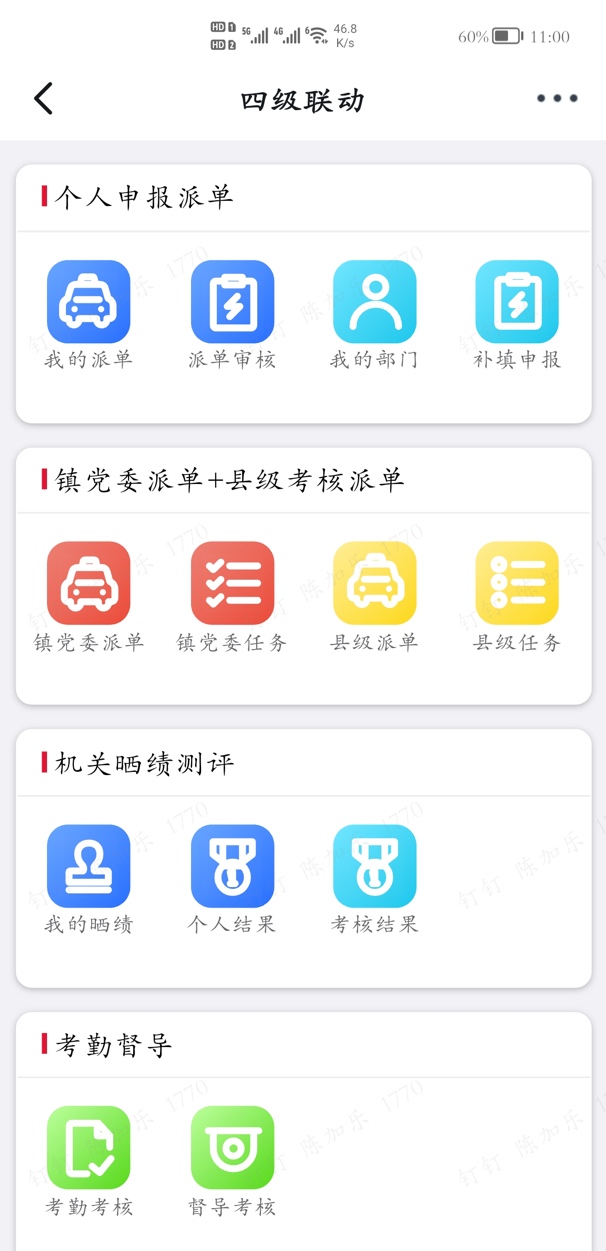This screenshot has width=606, height=1251.
Task: Open 督导考核
Action: tap(232, 1148)
